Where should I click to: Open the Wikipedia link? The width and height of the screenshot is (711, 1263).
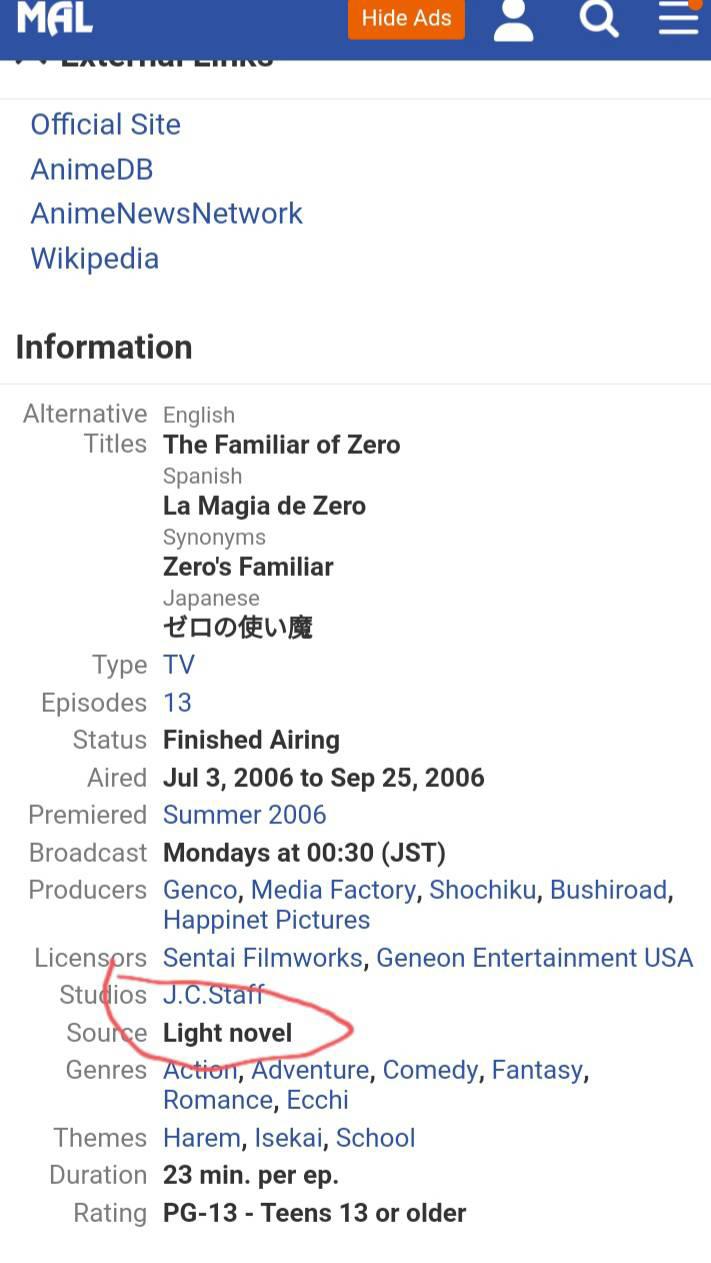point(95,258)
